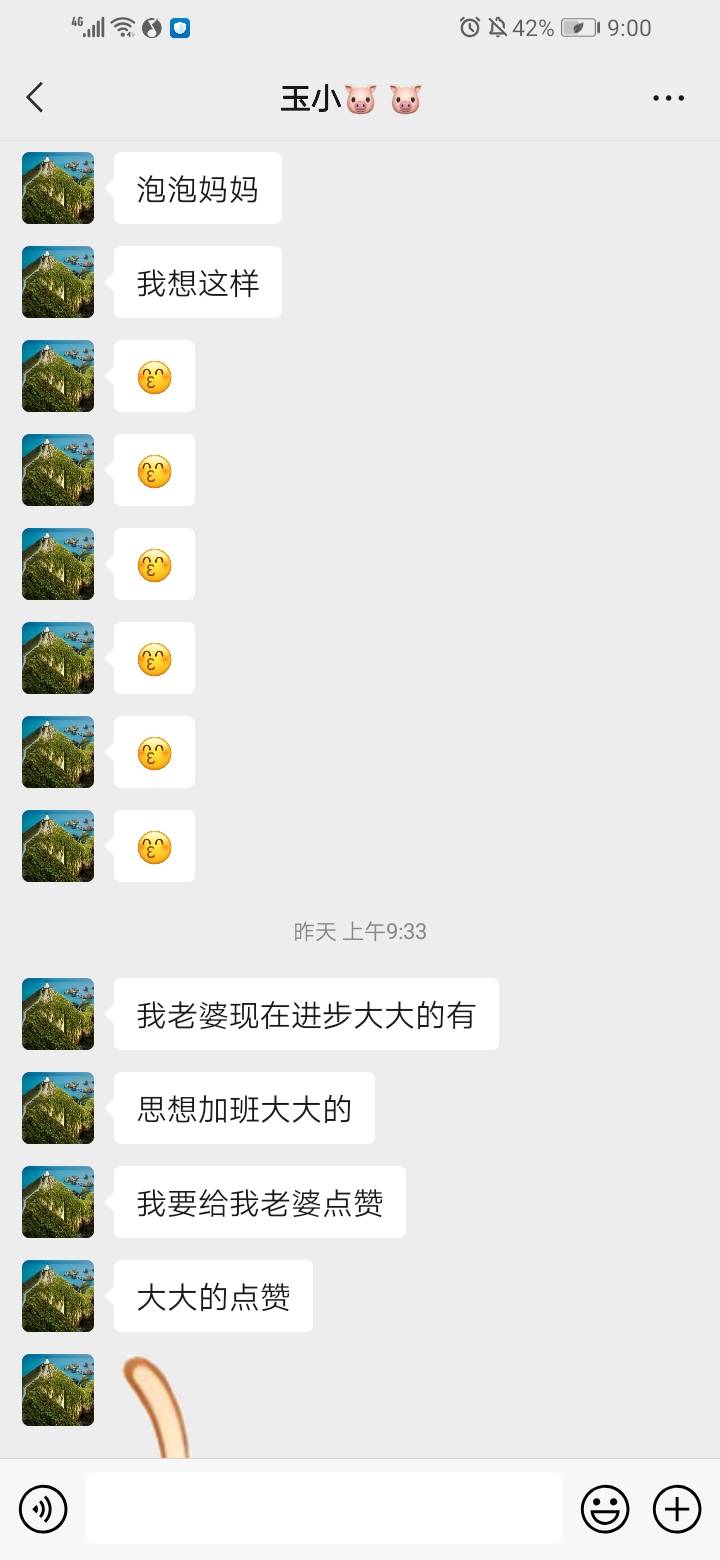Select the message 大大的点赞
The width and height of the screenshot is (720, 1560).
click(212, 1296)
